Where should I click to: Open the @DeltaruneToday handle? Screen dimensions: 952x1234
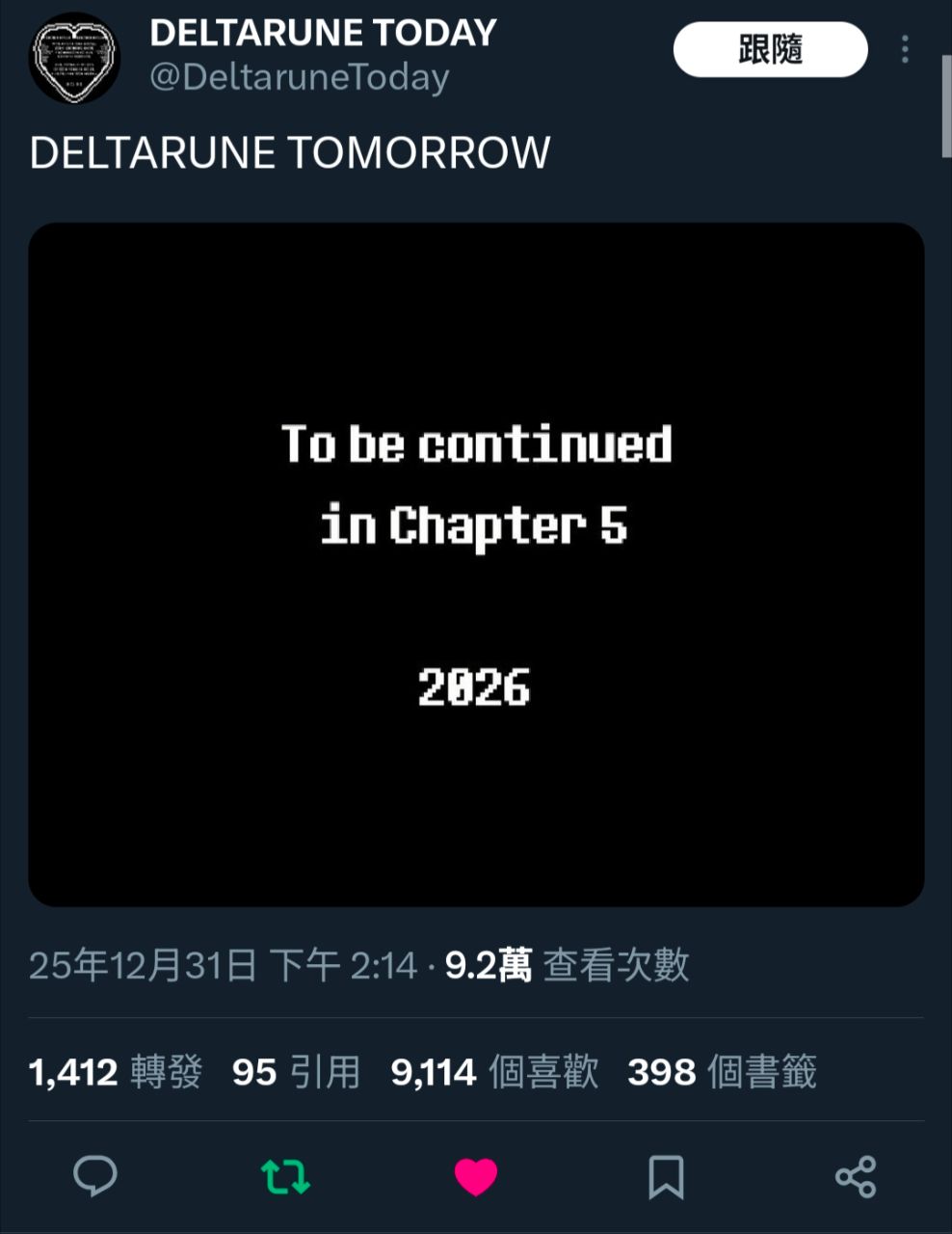point(300,77)
